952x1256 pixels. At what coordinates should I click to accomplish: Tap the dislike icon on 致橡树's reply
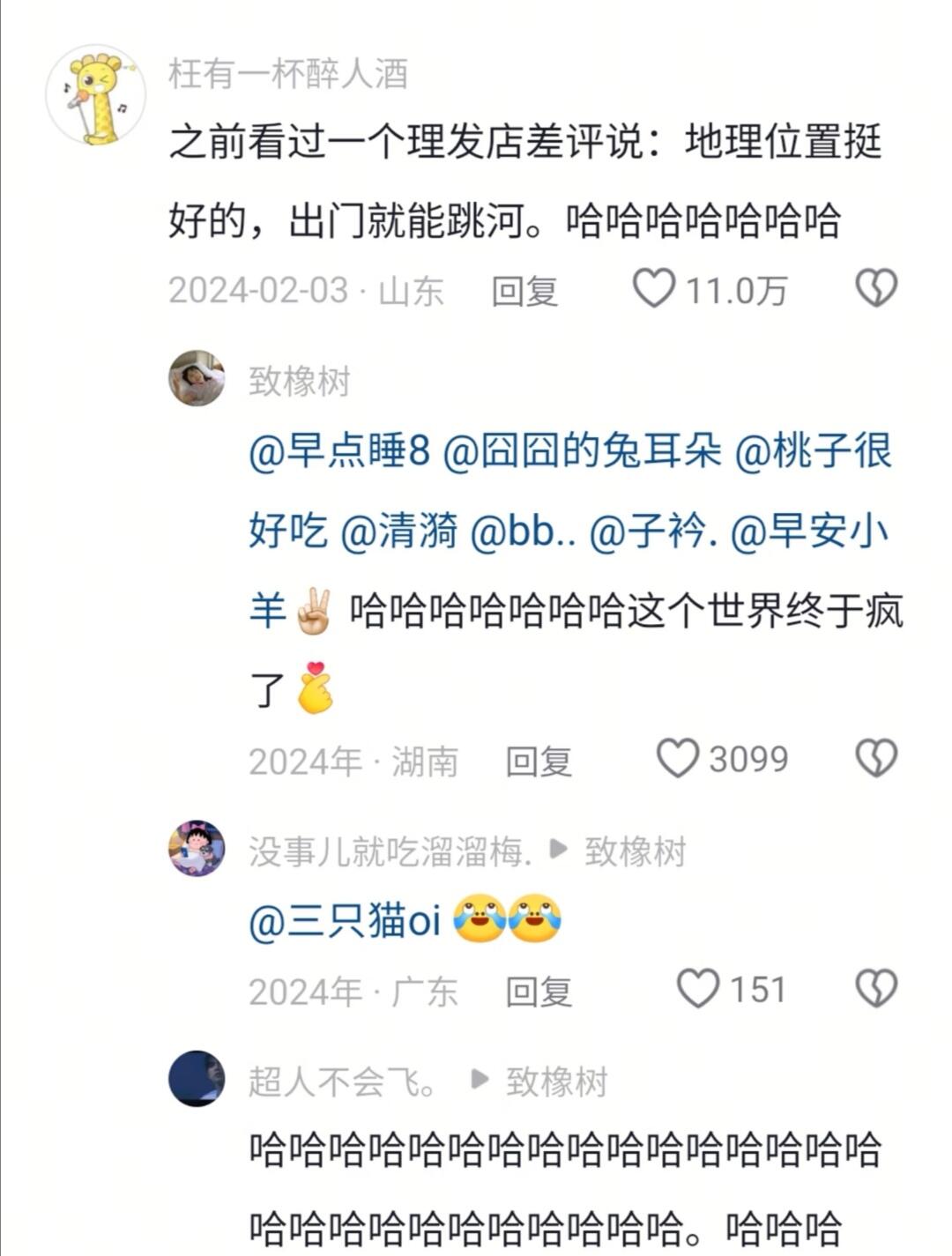click(x=877, y=758)
